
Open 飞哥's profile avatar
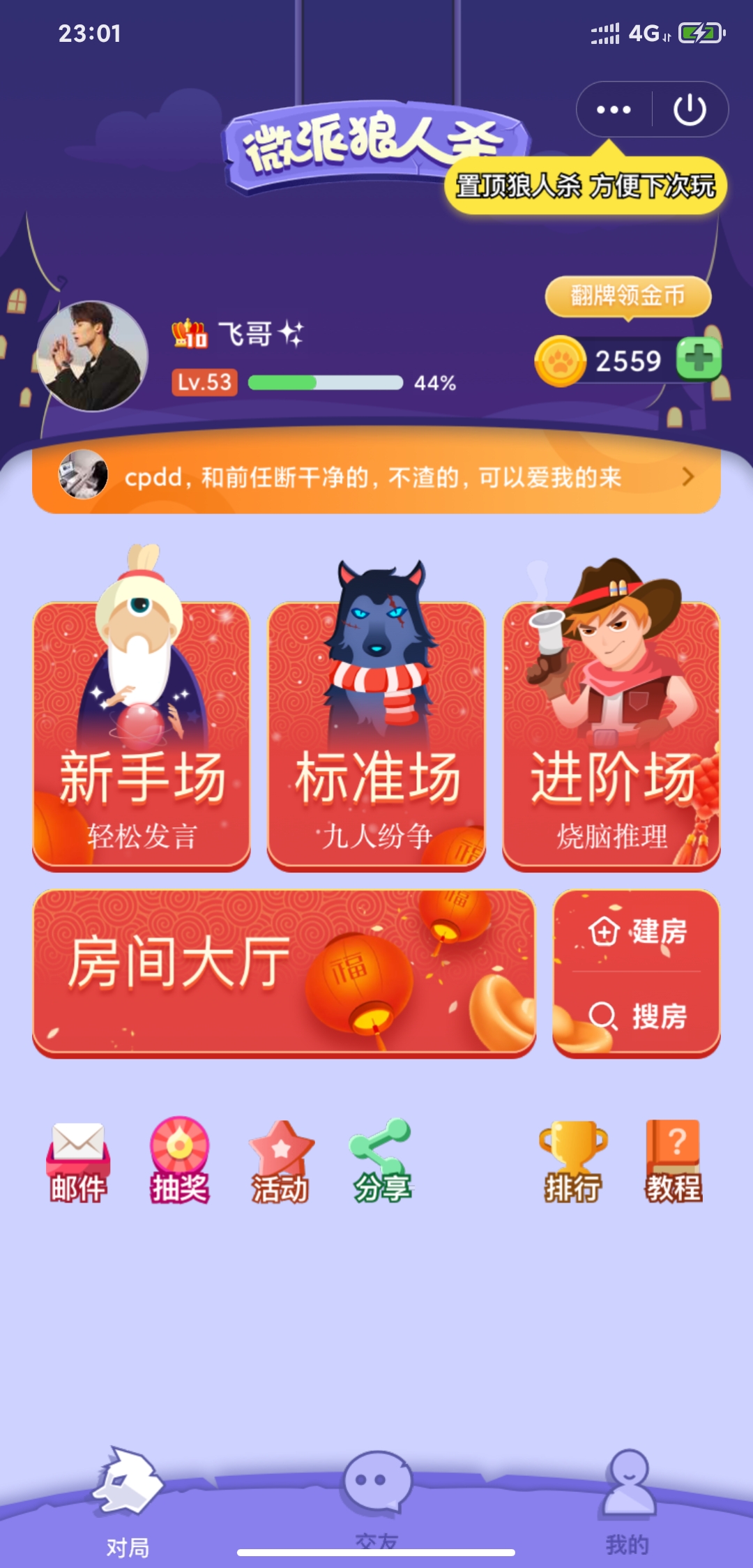92,356
